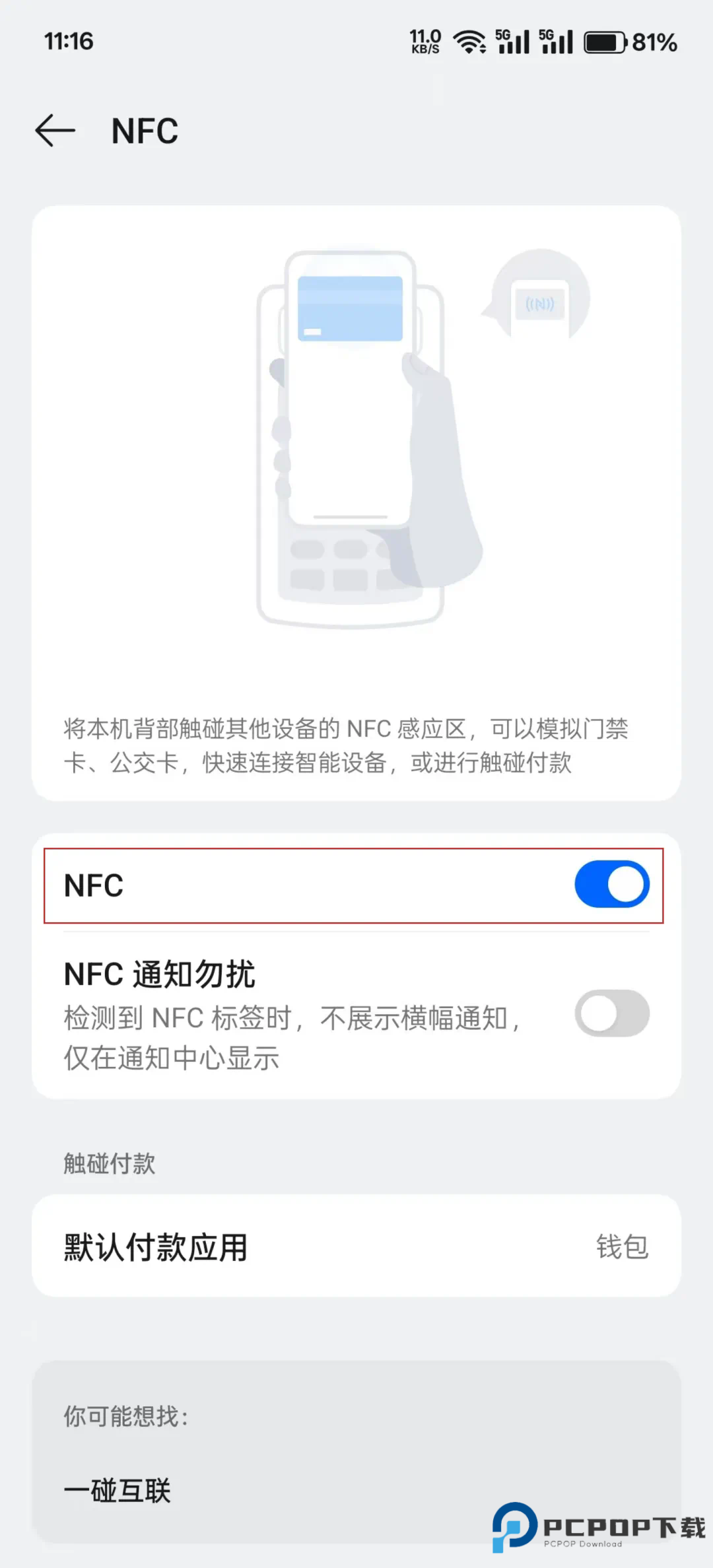Tap the back arrow to exit NFC settings
The width and height of the screenshot is (713, 1568).
pyautogui.click(x=55, y=129)
